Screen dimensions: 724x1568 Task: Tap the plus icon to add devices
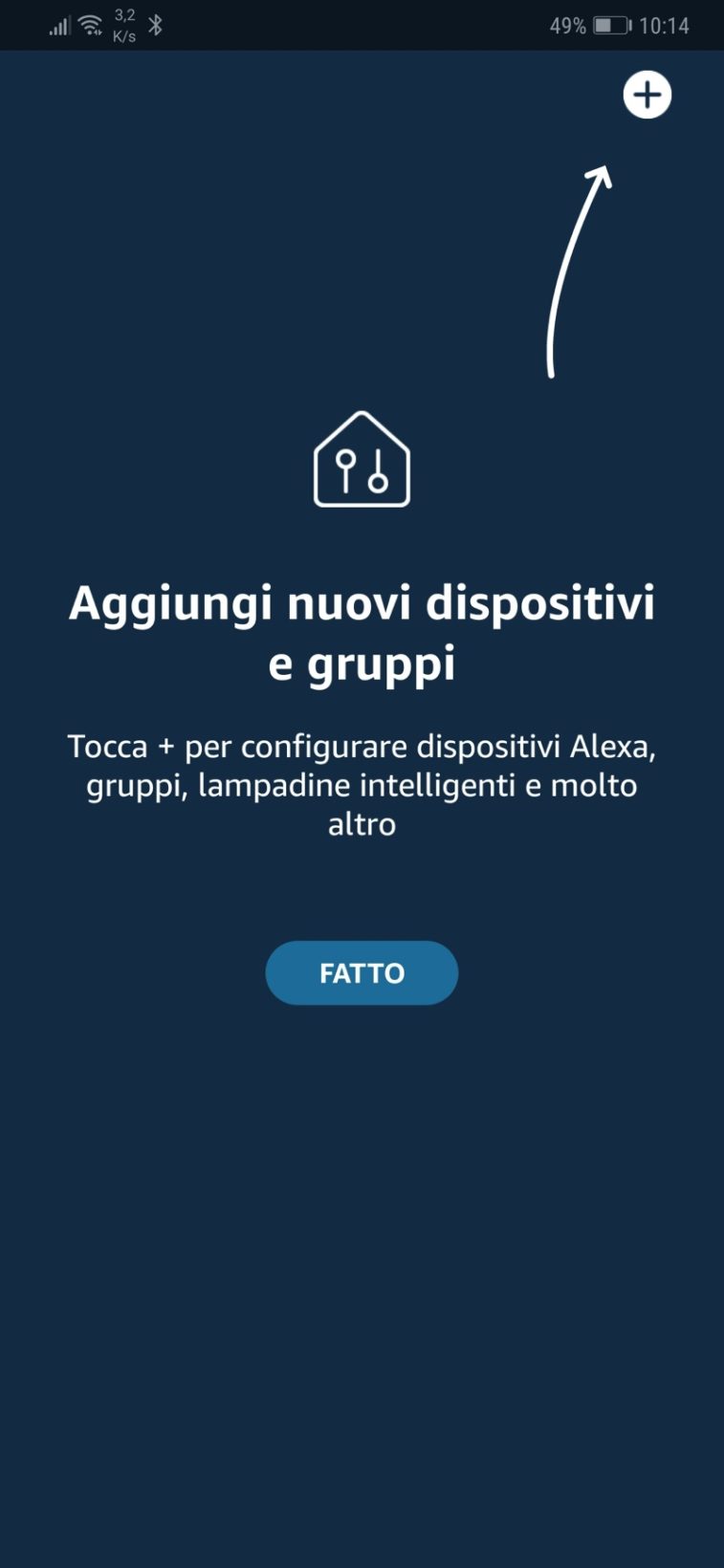[647, 95]
